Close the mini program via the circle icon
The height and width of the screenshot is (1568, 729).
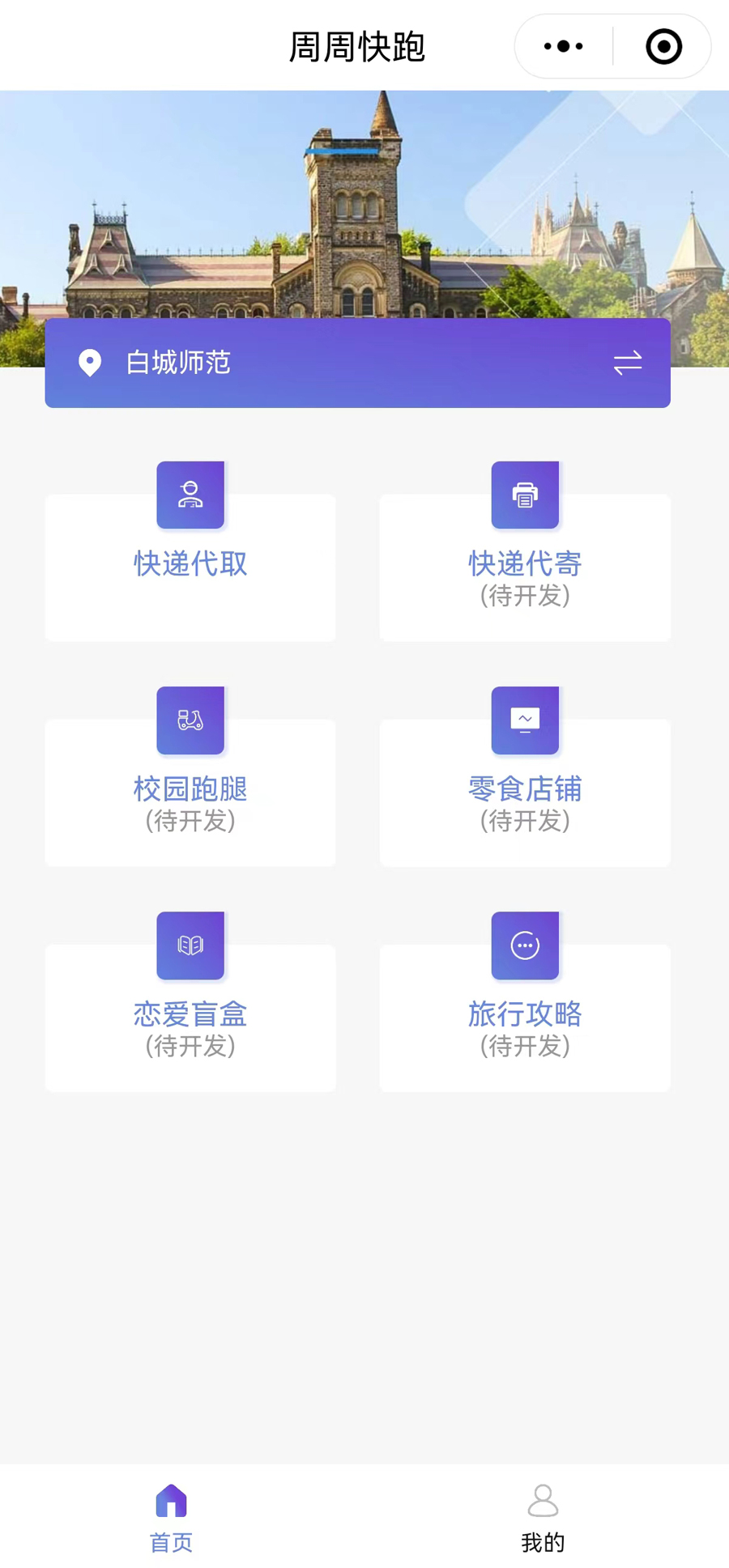coord(663,47)
